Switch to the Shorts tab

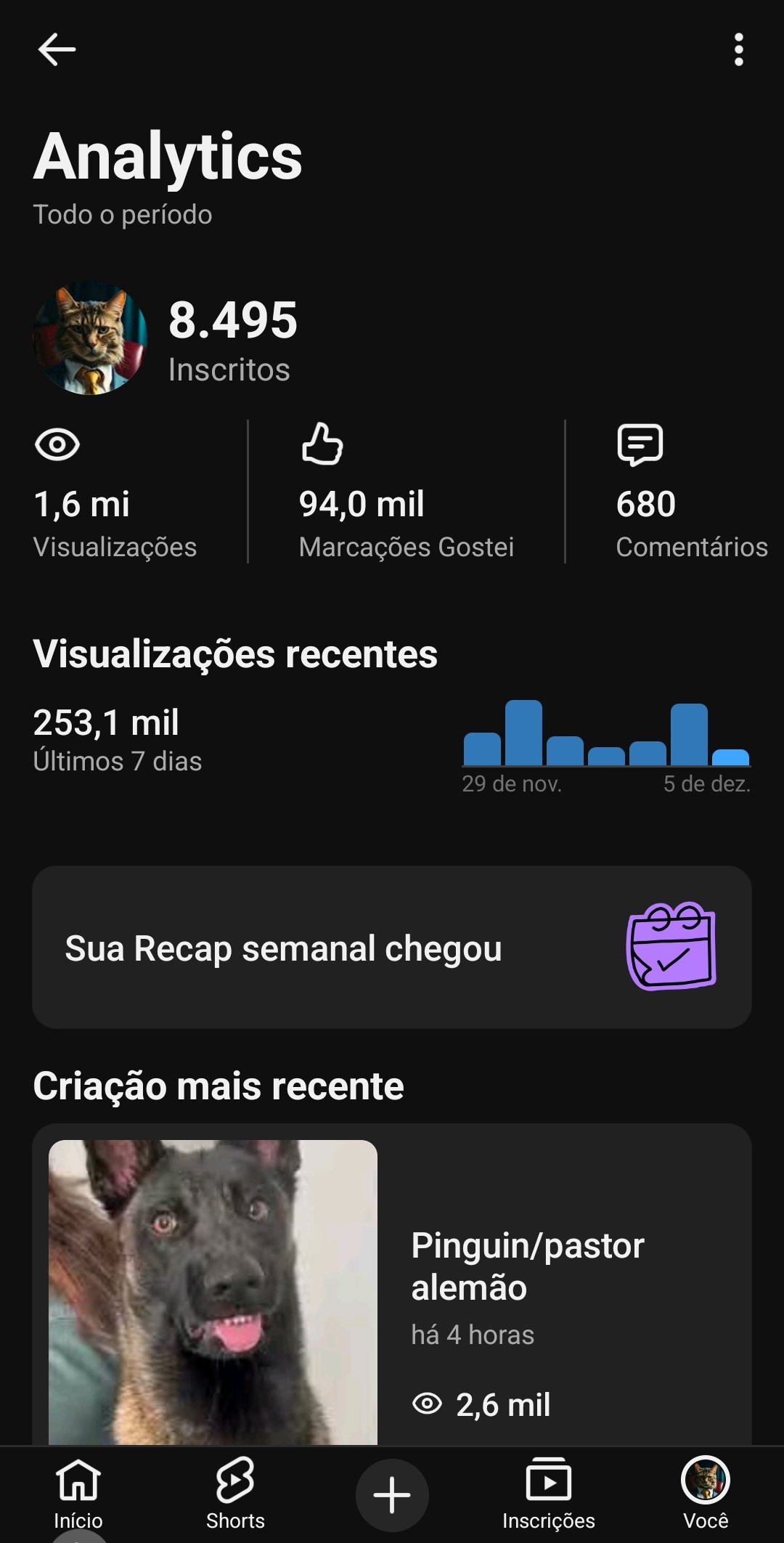pyautogui.click(x=235, y=1493)
